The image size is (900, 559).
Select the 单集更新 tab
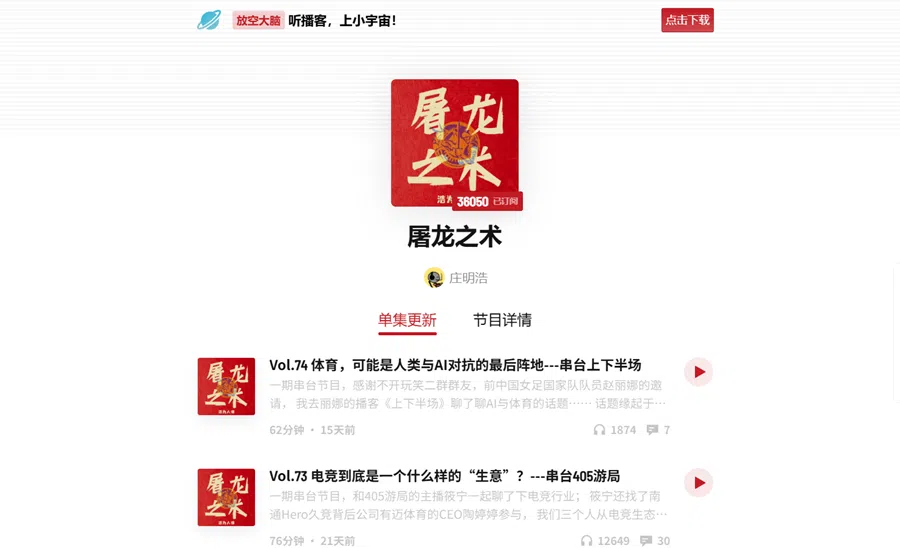(407, 320)
